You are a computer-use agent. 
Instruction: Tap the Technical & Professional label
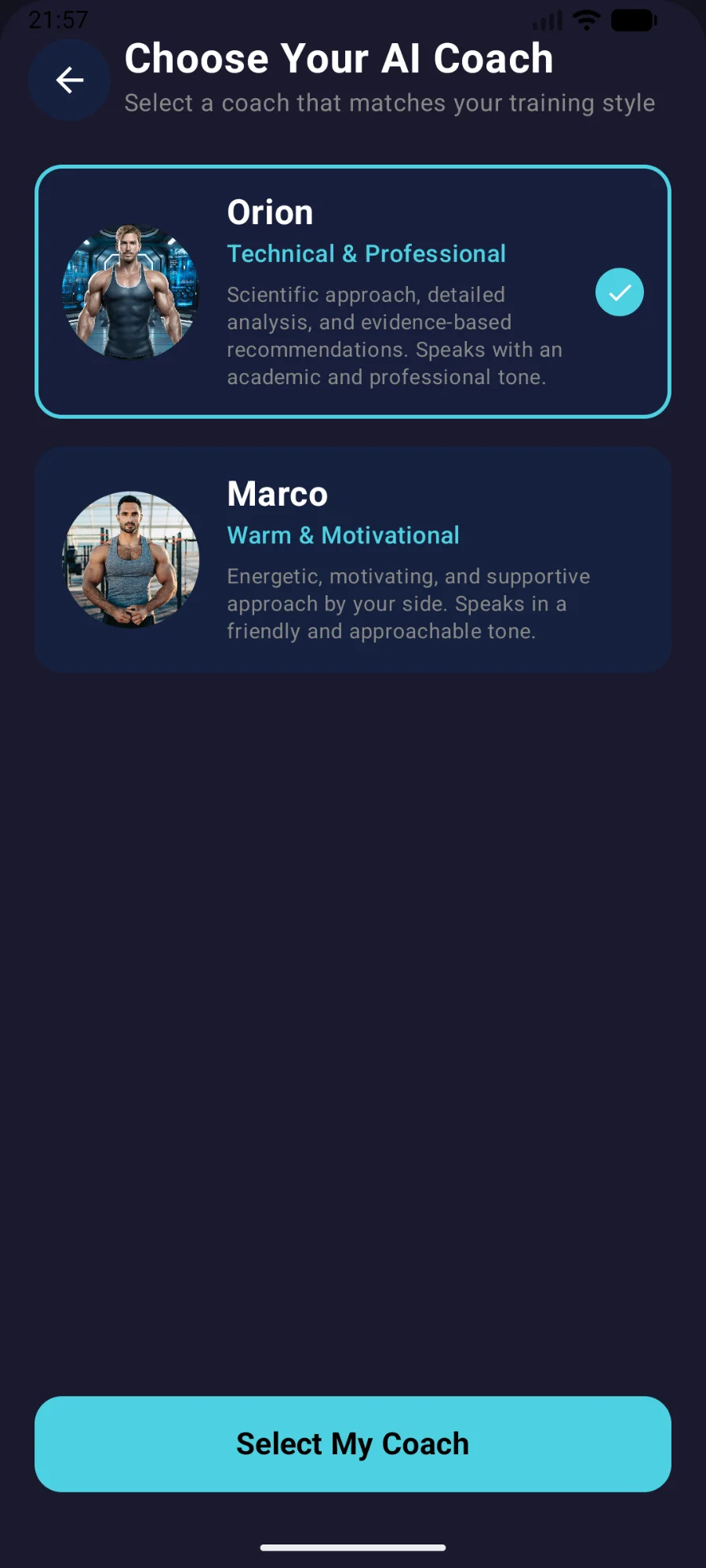click(x=366, y=253)
